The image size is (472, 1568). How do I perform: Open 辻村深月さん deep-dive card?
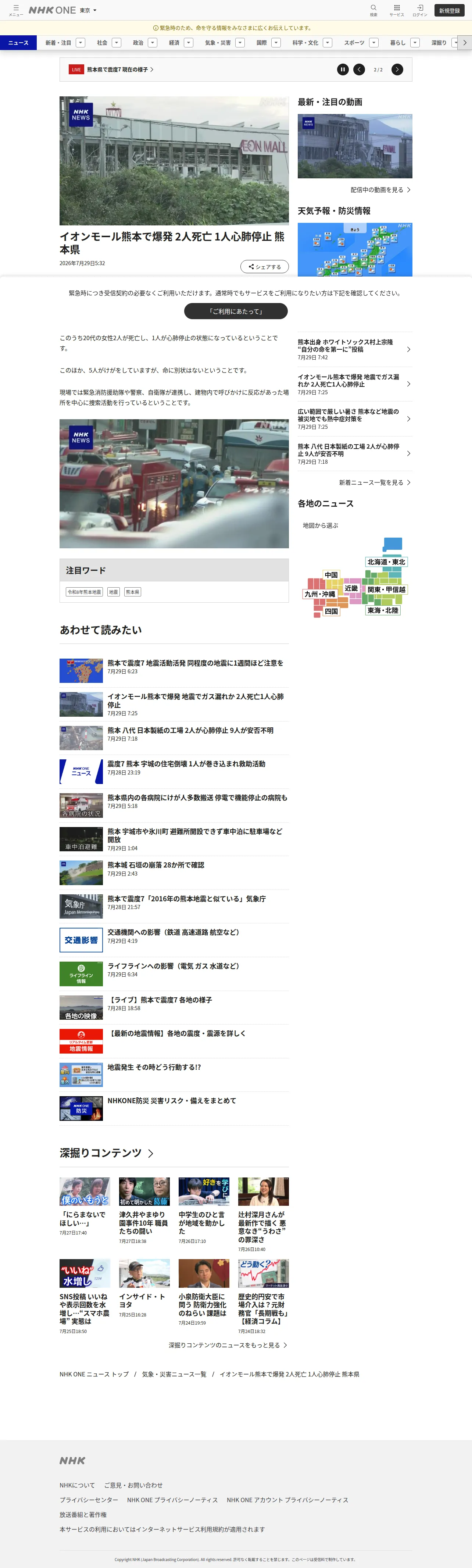[263, 1214]
